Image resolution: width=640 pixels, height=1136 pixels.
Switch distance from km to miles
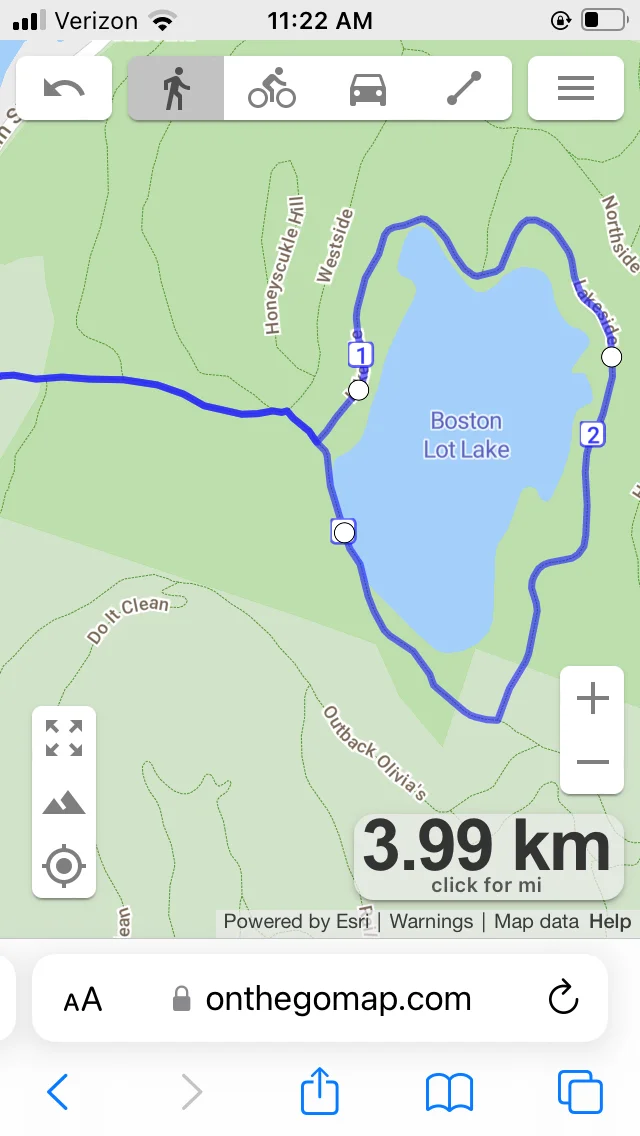click(x=488, y=885)
